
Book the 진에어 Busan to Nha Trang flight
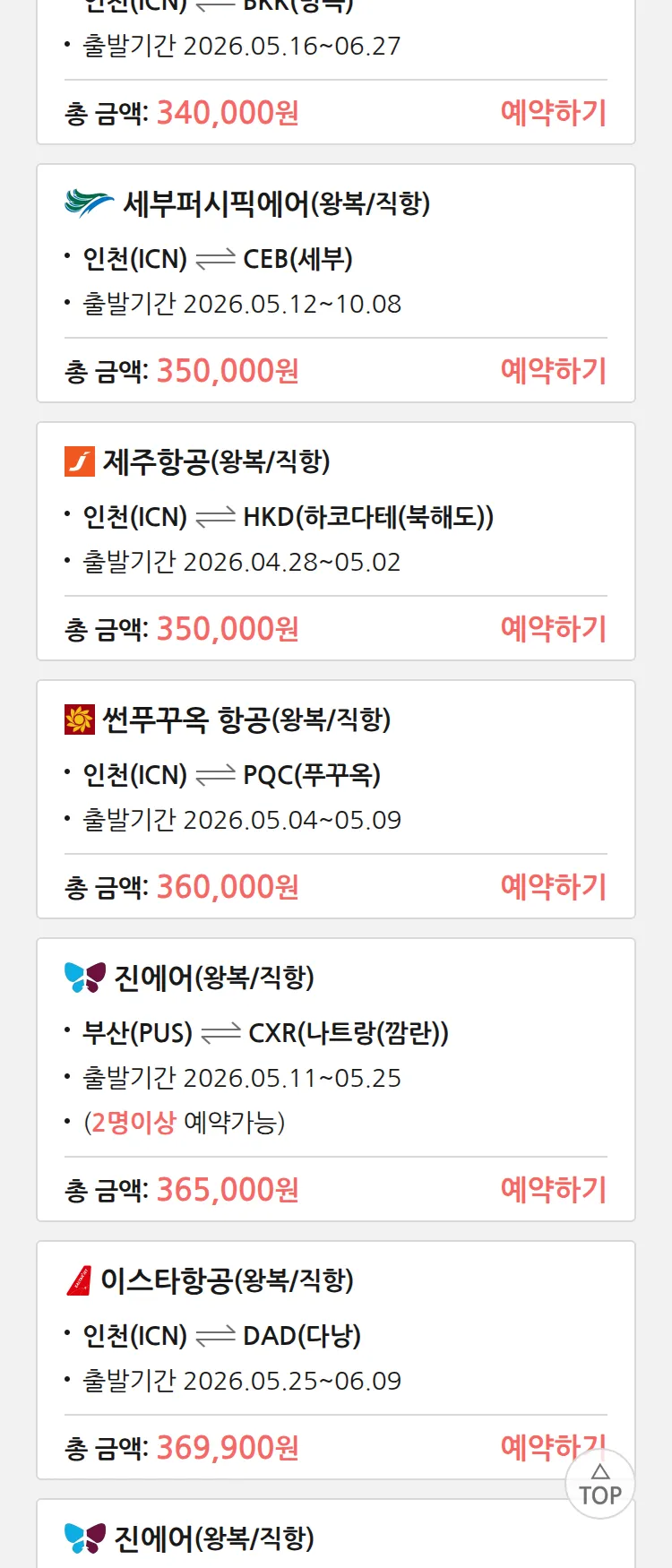point(553,1190)
